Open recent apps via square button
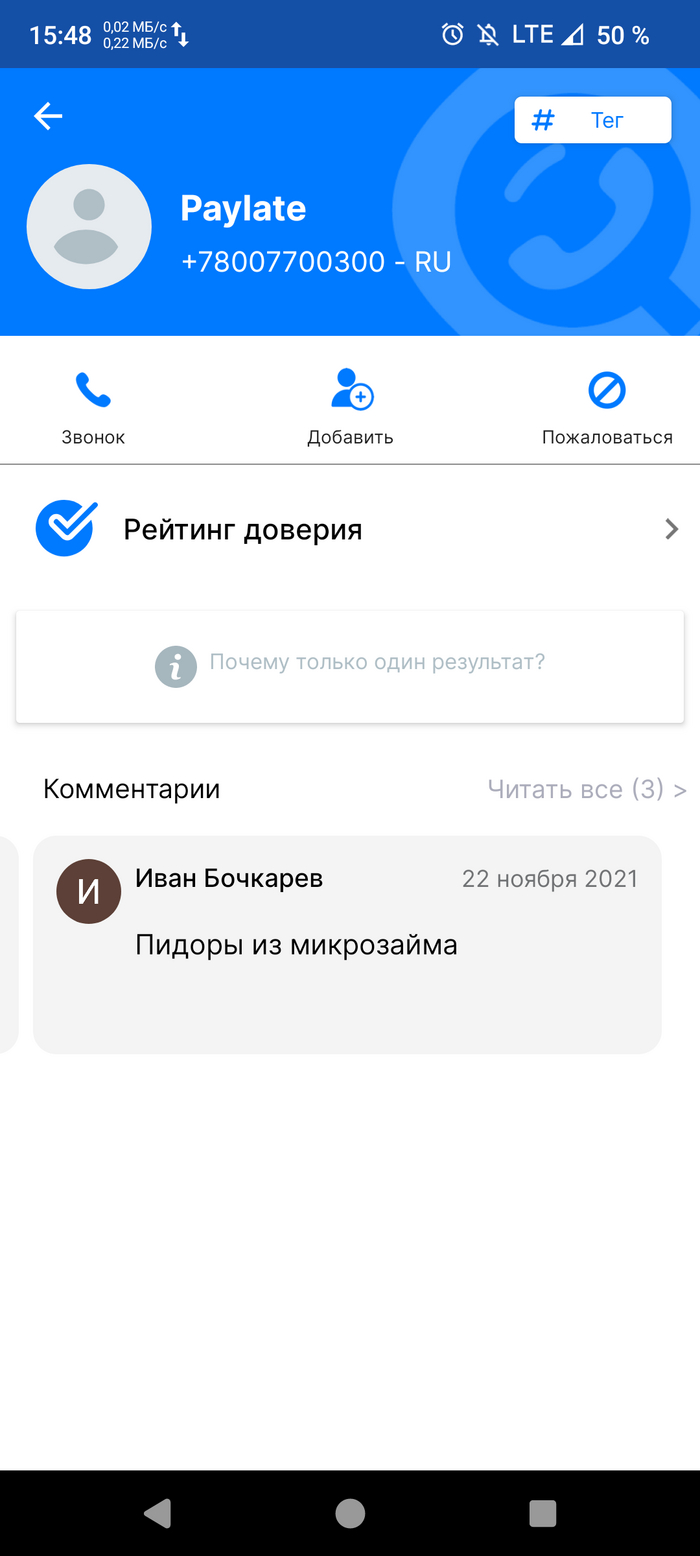 point(543,1513)
